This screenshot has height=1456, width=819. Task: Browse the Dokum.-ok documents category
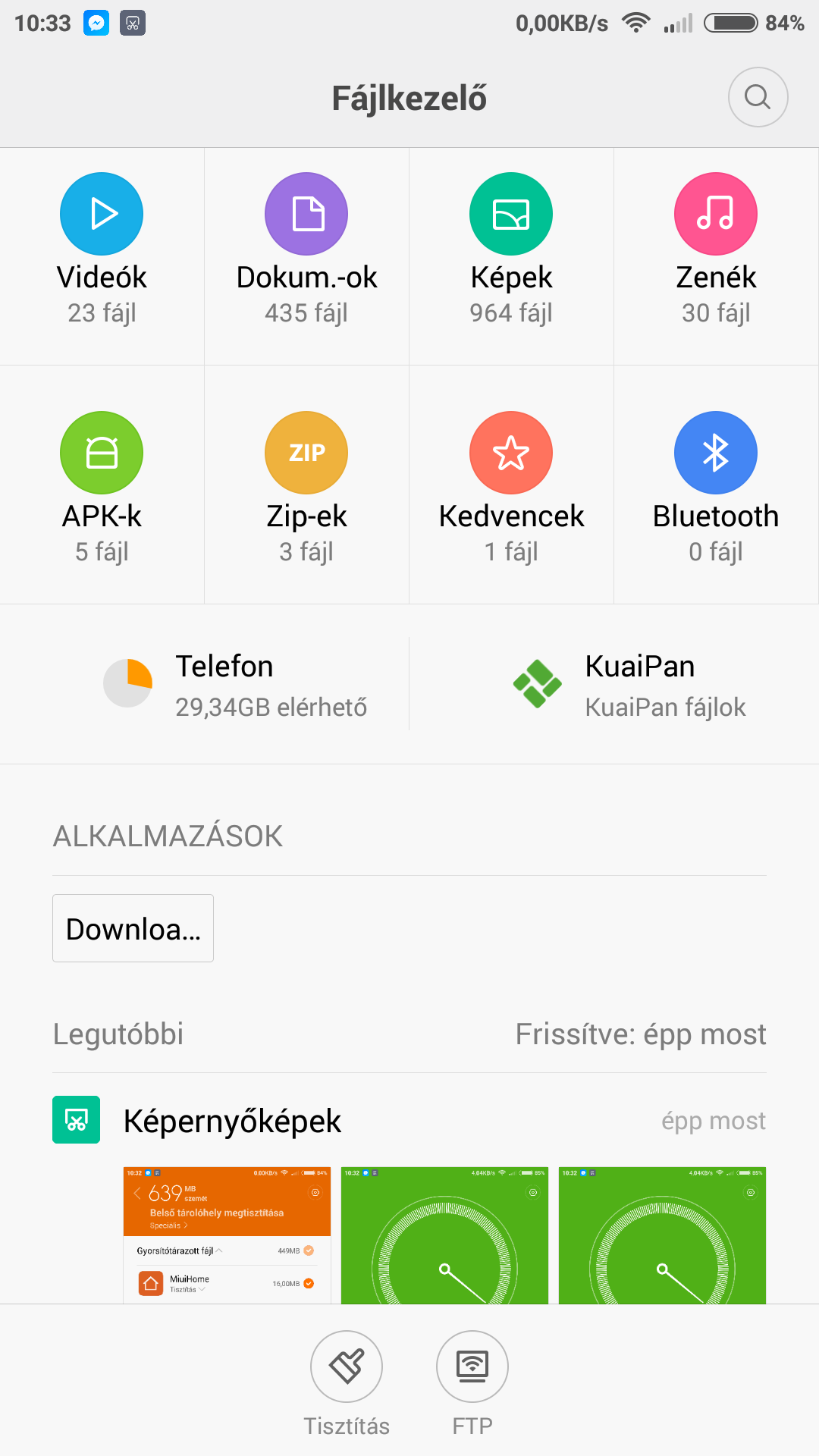click(306, 256)
